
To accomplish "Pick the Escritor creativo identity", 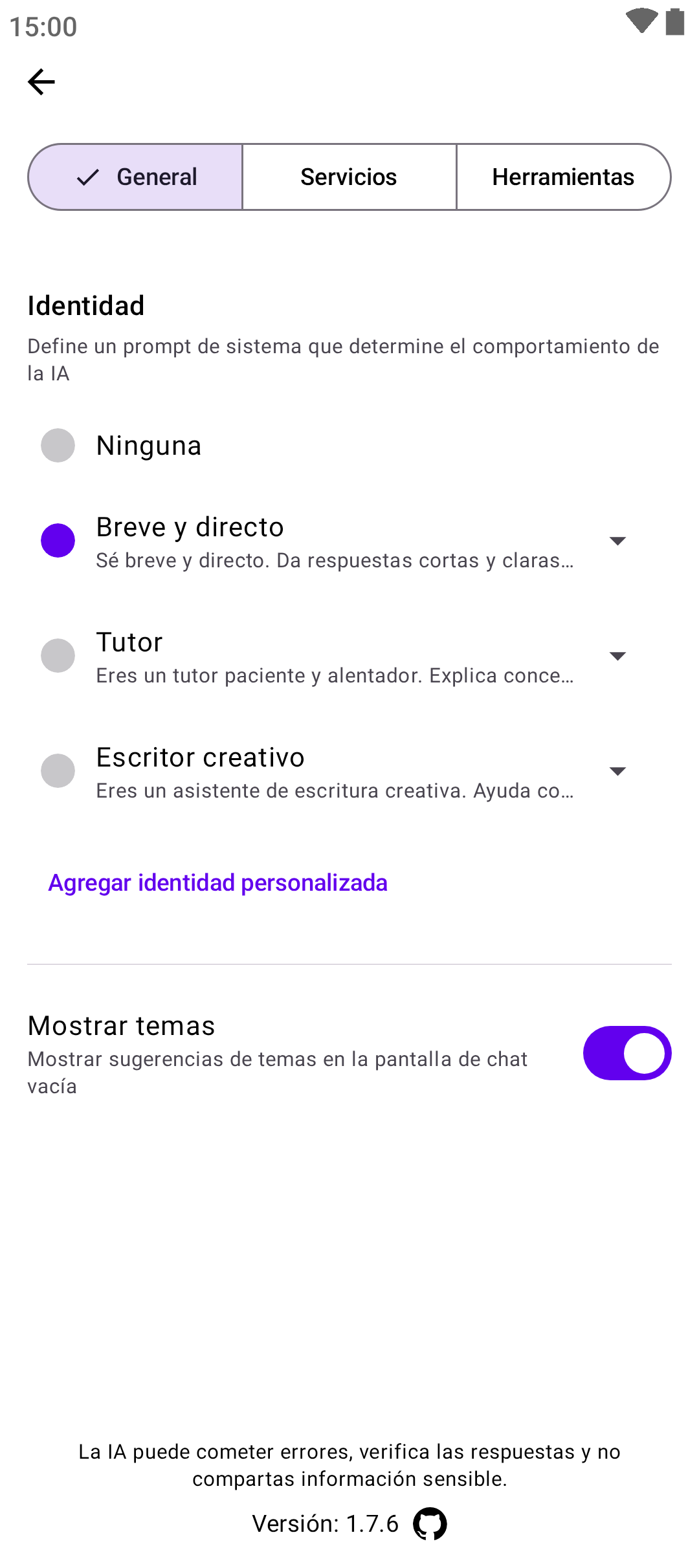I will coord(58,771).
